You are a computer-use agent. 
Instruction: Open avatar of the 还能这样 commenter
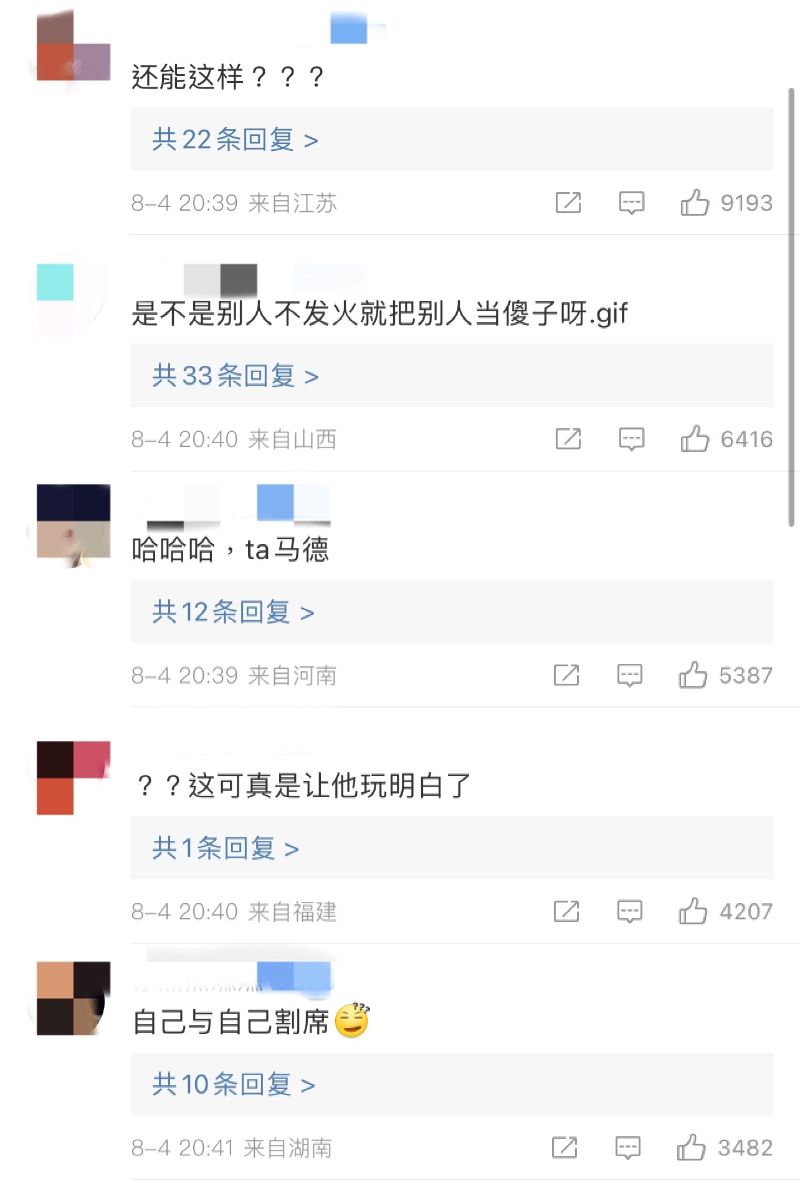72,47
